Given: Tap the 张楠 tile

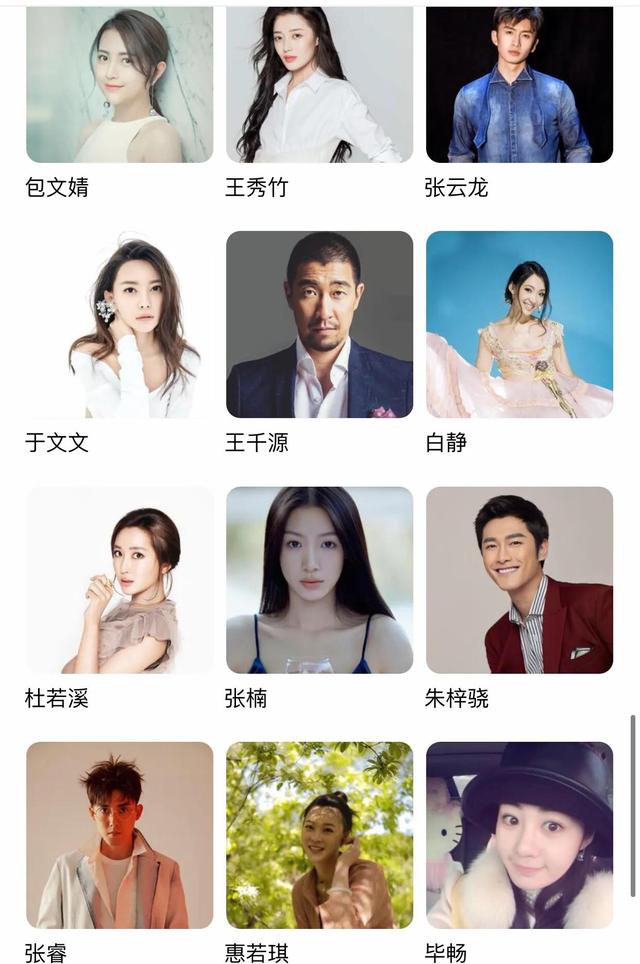Looking at the screenshot, I should [x=319, y=580].
